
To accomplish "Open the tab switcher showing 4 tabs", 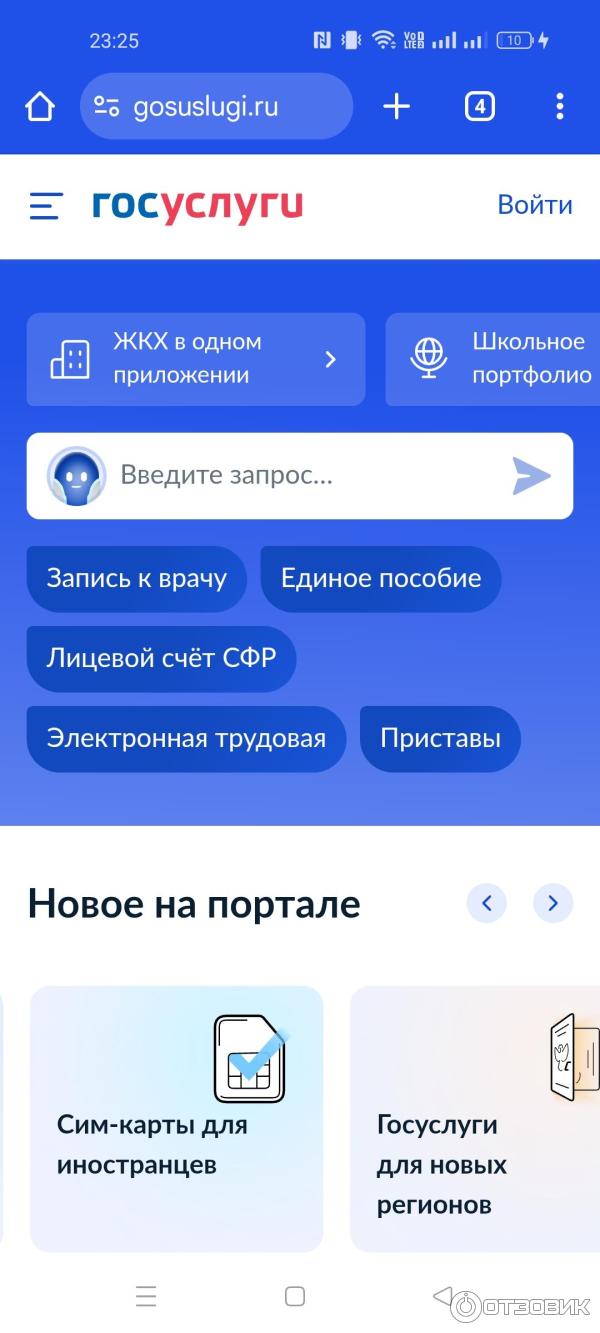I will coord(480,106).
